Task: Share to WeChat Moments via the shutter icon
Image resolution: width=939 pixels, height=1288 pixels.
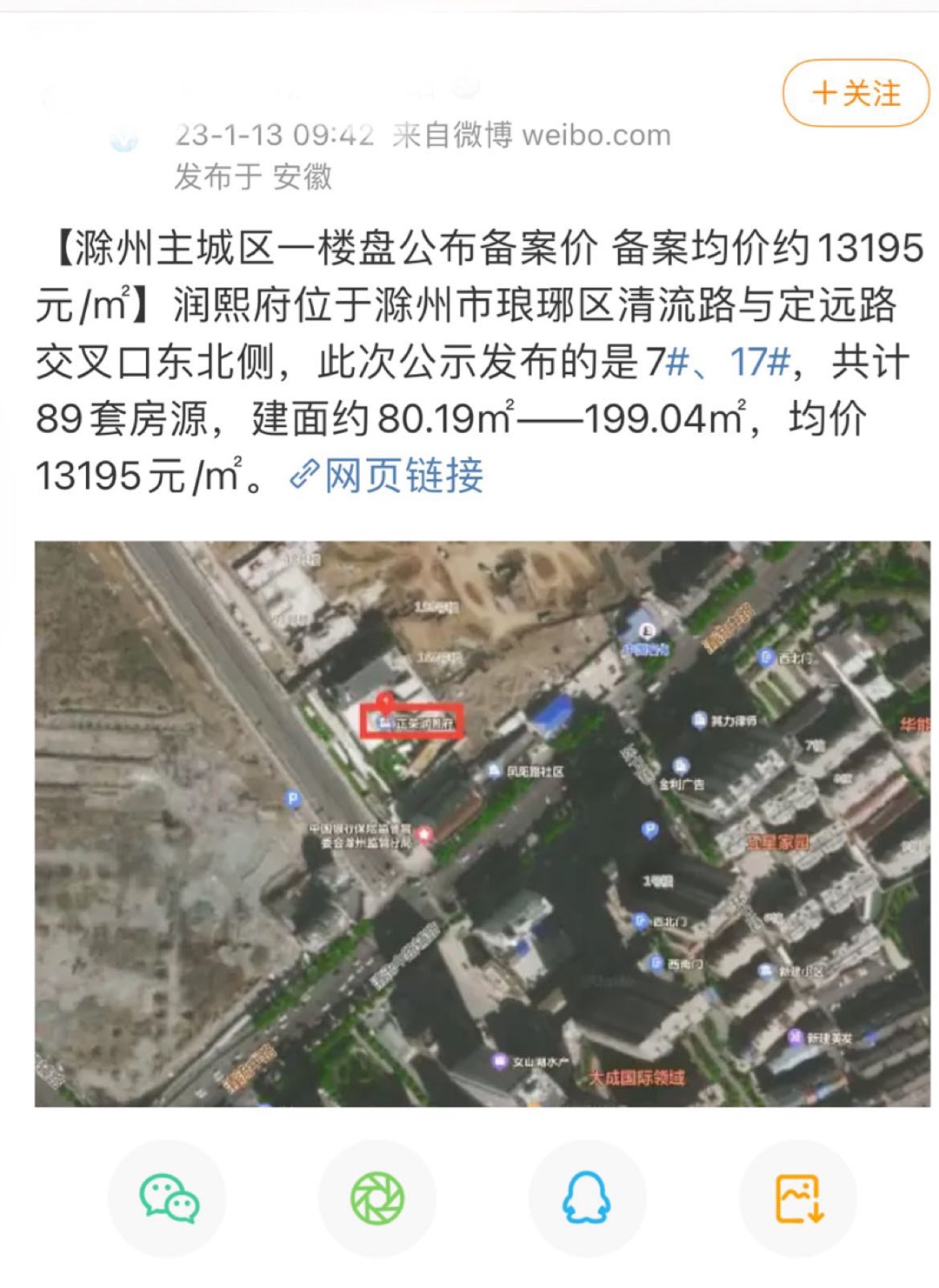Action: [377, 1198]
